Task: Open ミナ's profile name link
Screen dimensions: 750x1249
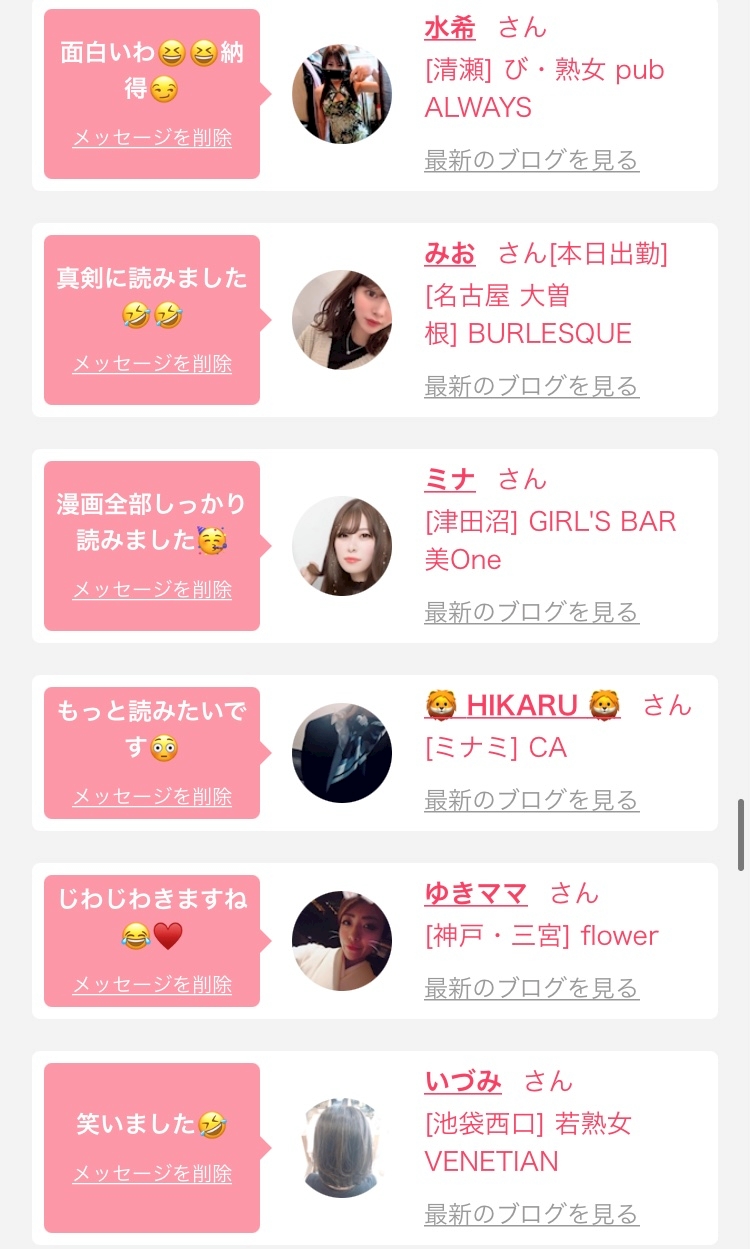Action: [x=450, y=480]
